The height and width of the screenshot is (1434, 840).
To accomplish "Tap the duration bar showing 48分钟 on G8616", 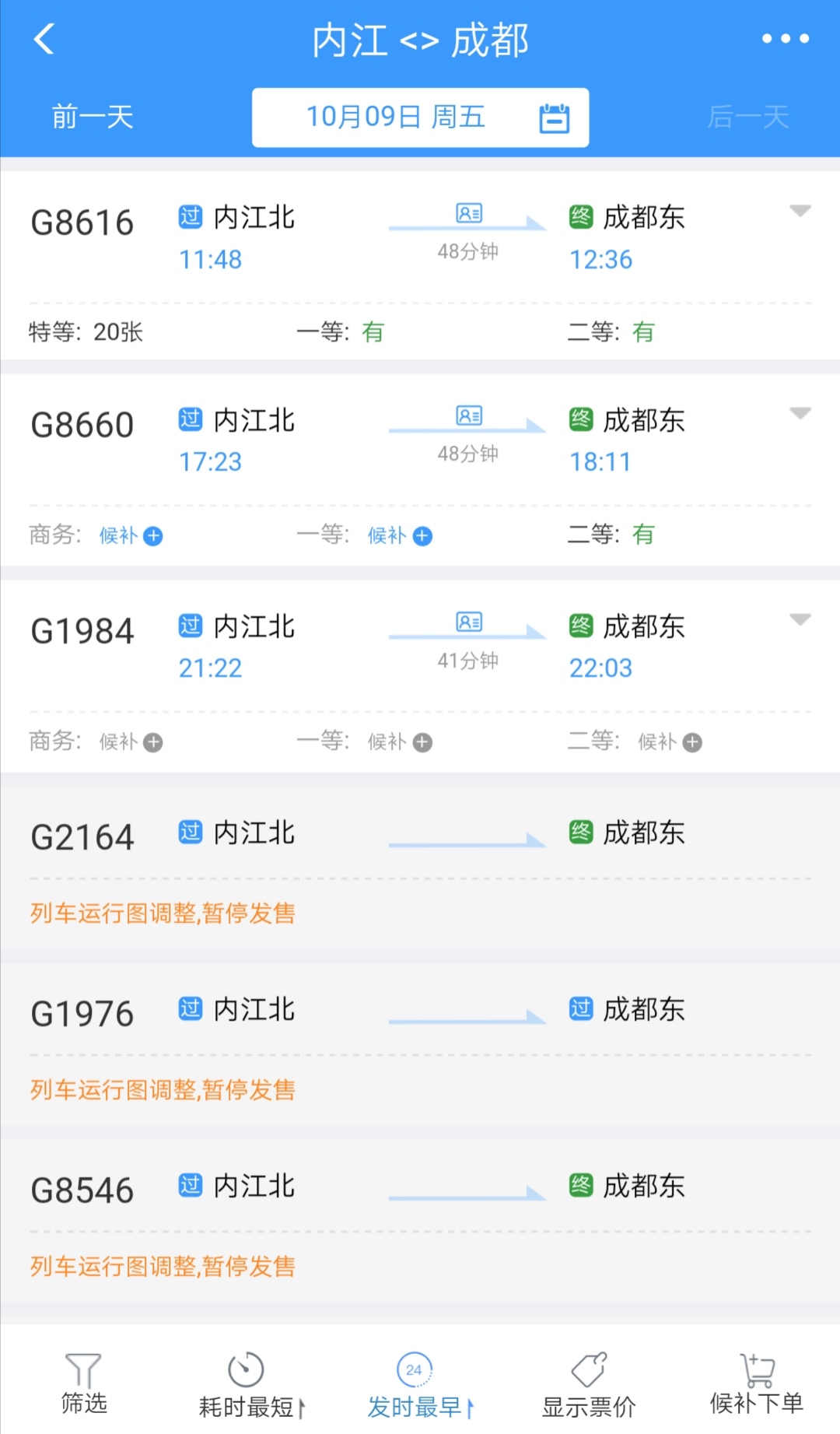I will click(465, 230).
